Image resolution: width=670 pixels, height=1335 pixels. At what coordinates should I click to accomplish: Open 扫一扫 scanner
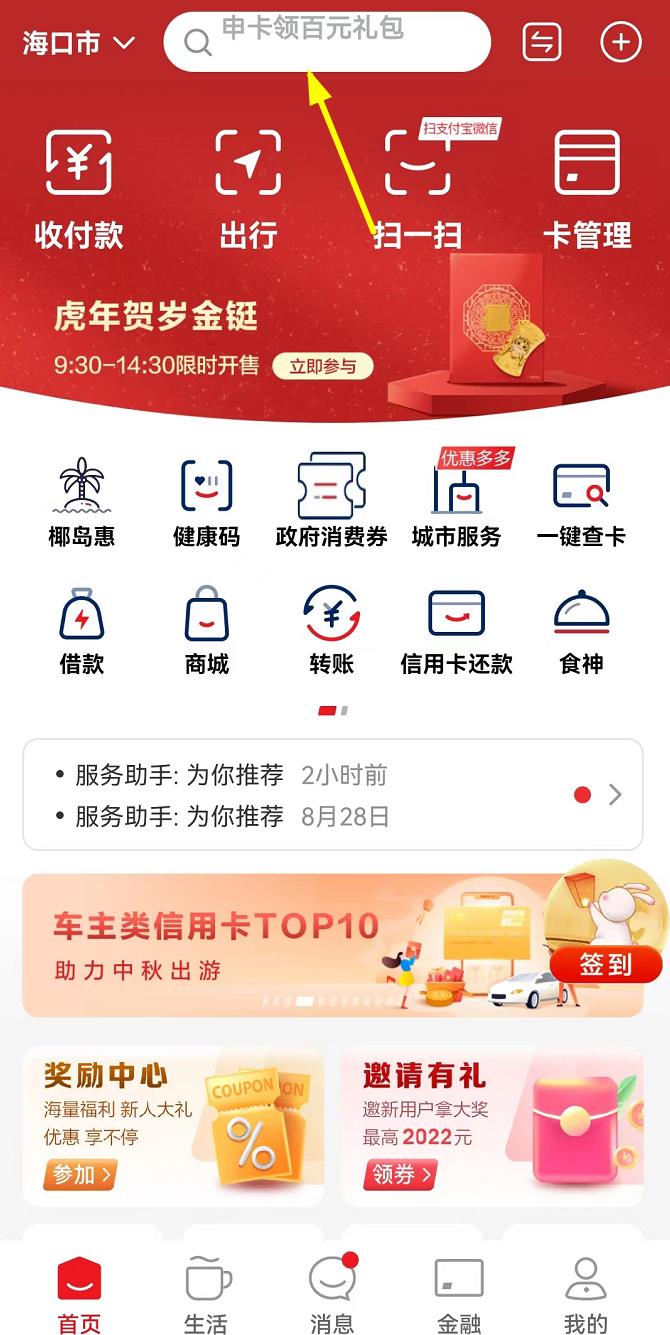point(418,190)
